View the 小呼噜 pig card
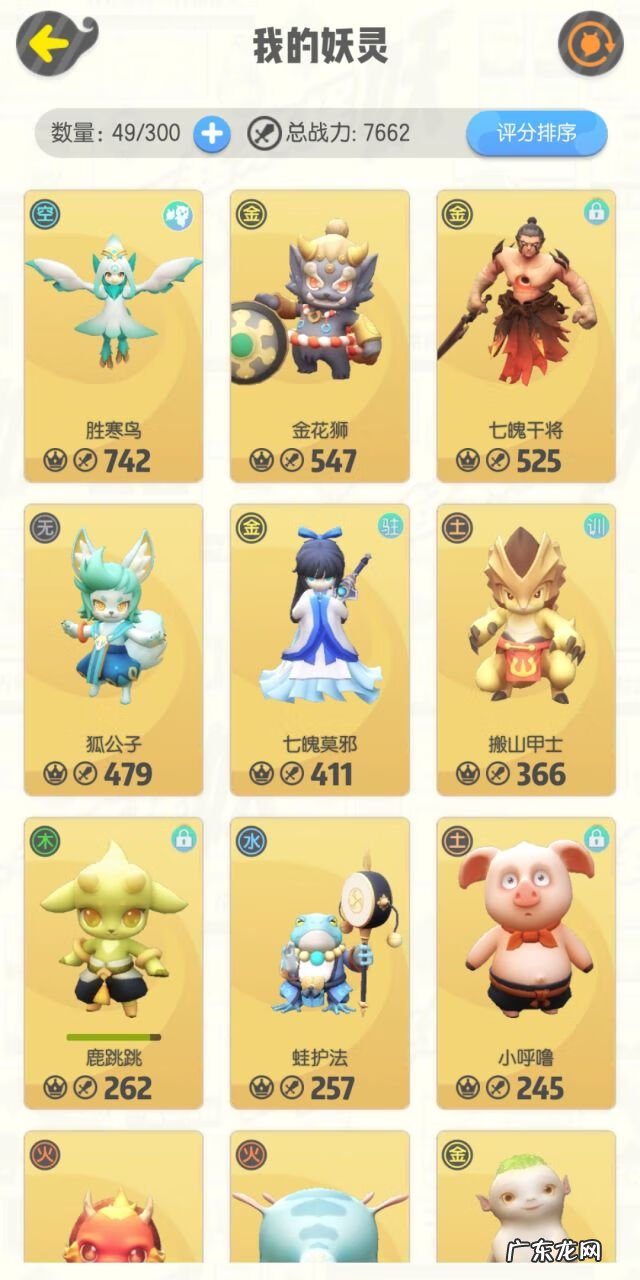640x1280 pixels. coord(526,963)
